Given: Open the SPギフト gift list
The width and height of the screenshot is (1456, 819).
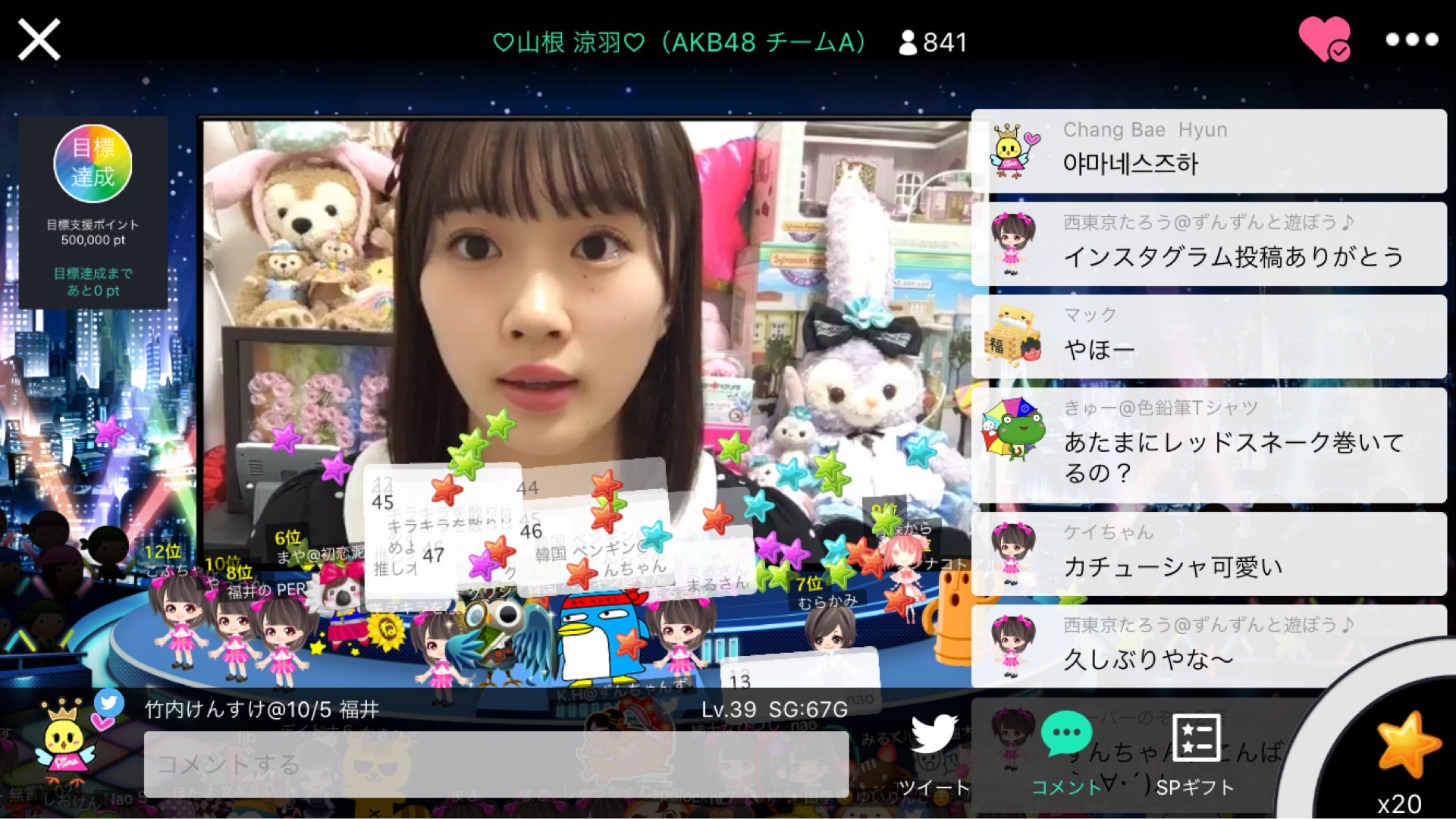Looking at the screenshot, I should (x=1195, y=753).
